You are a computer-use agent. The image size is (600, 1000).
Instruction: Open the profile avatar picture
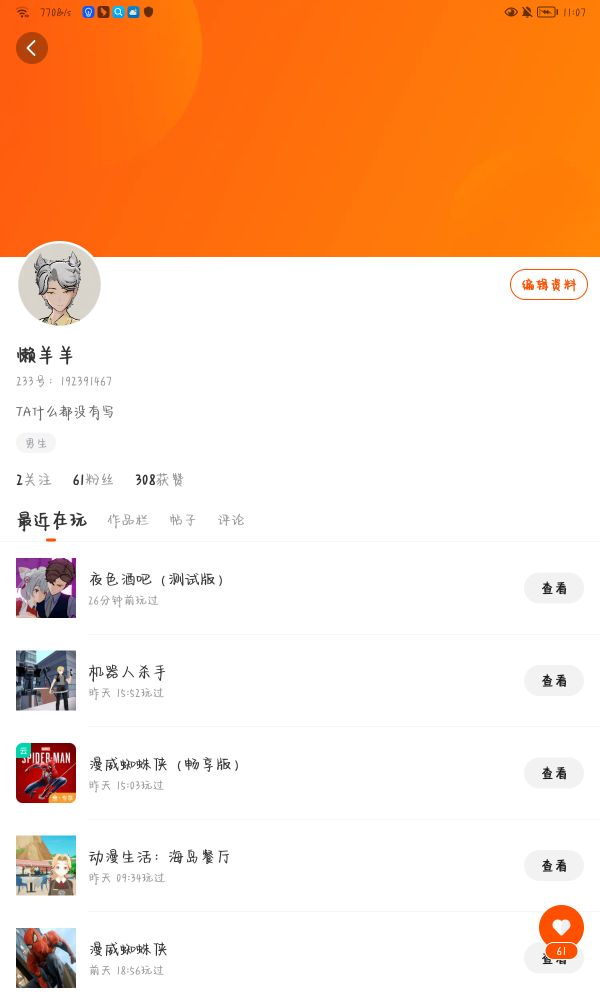[x=59, y=284]
